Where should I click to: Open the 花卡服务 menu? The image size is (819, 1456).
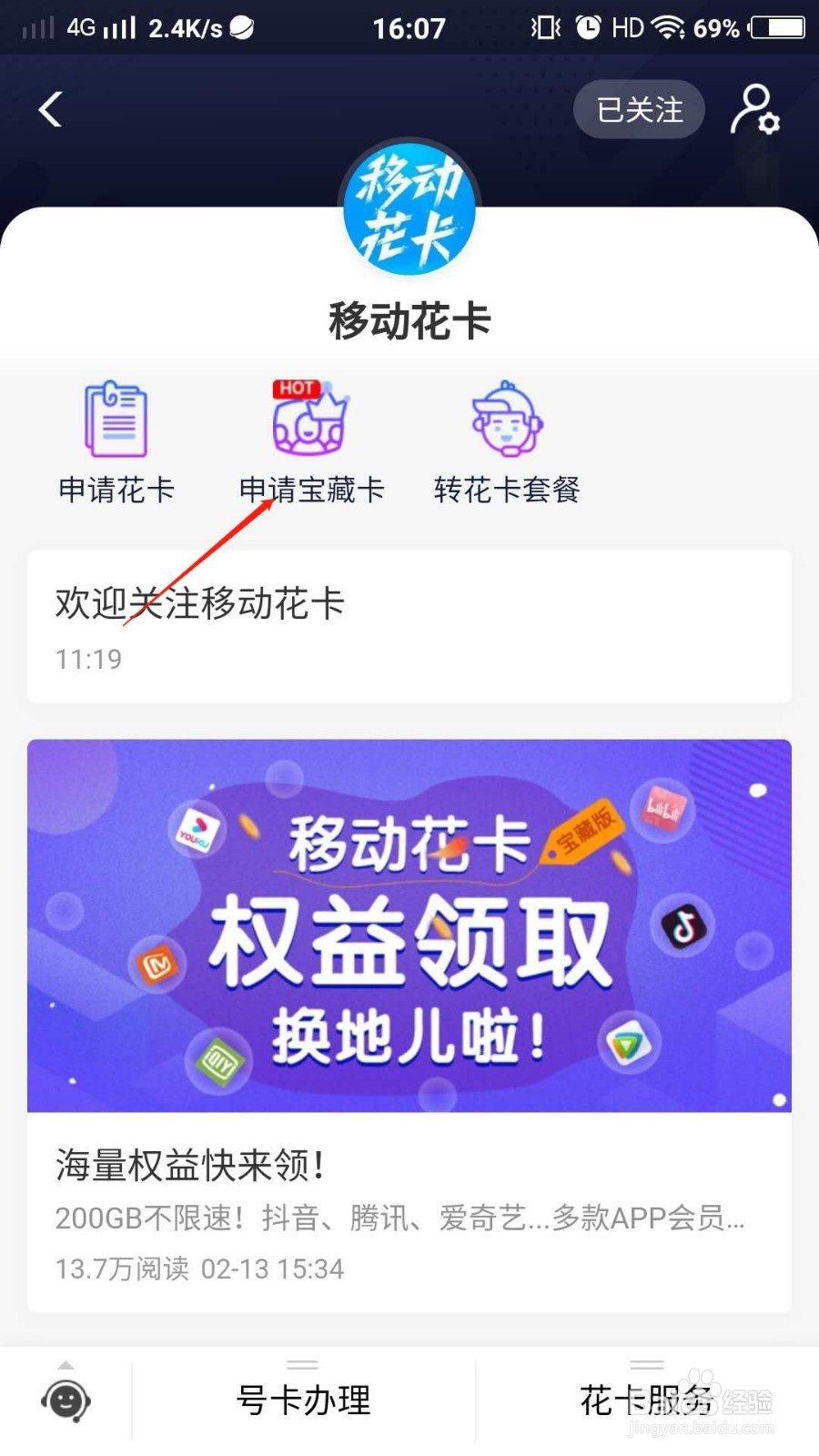click(x=646, y=1401)
